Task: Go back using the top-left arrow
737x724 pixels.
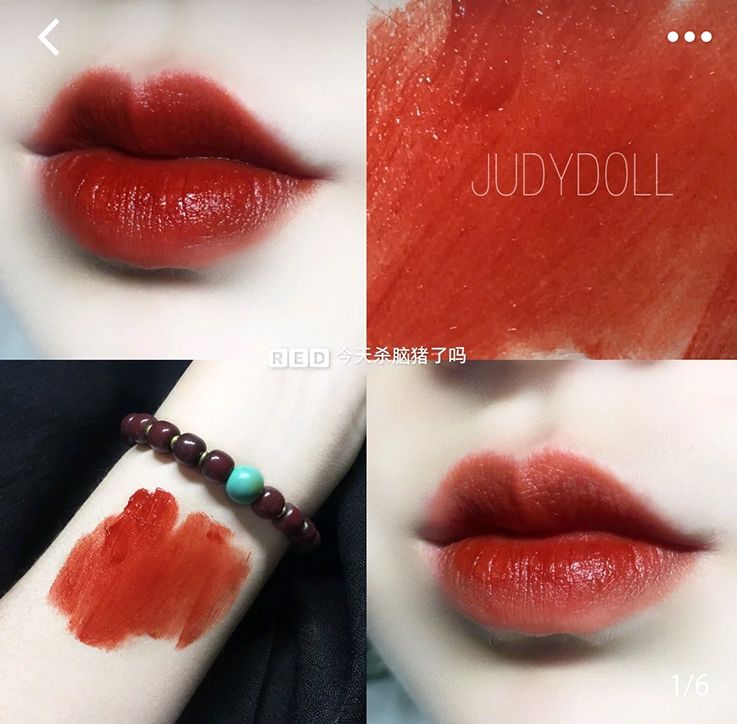Action: point(49,37)
